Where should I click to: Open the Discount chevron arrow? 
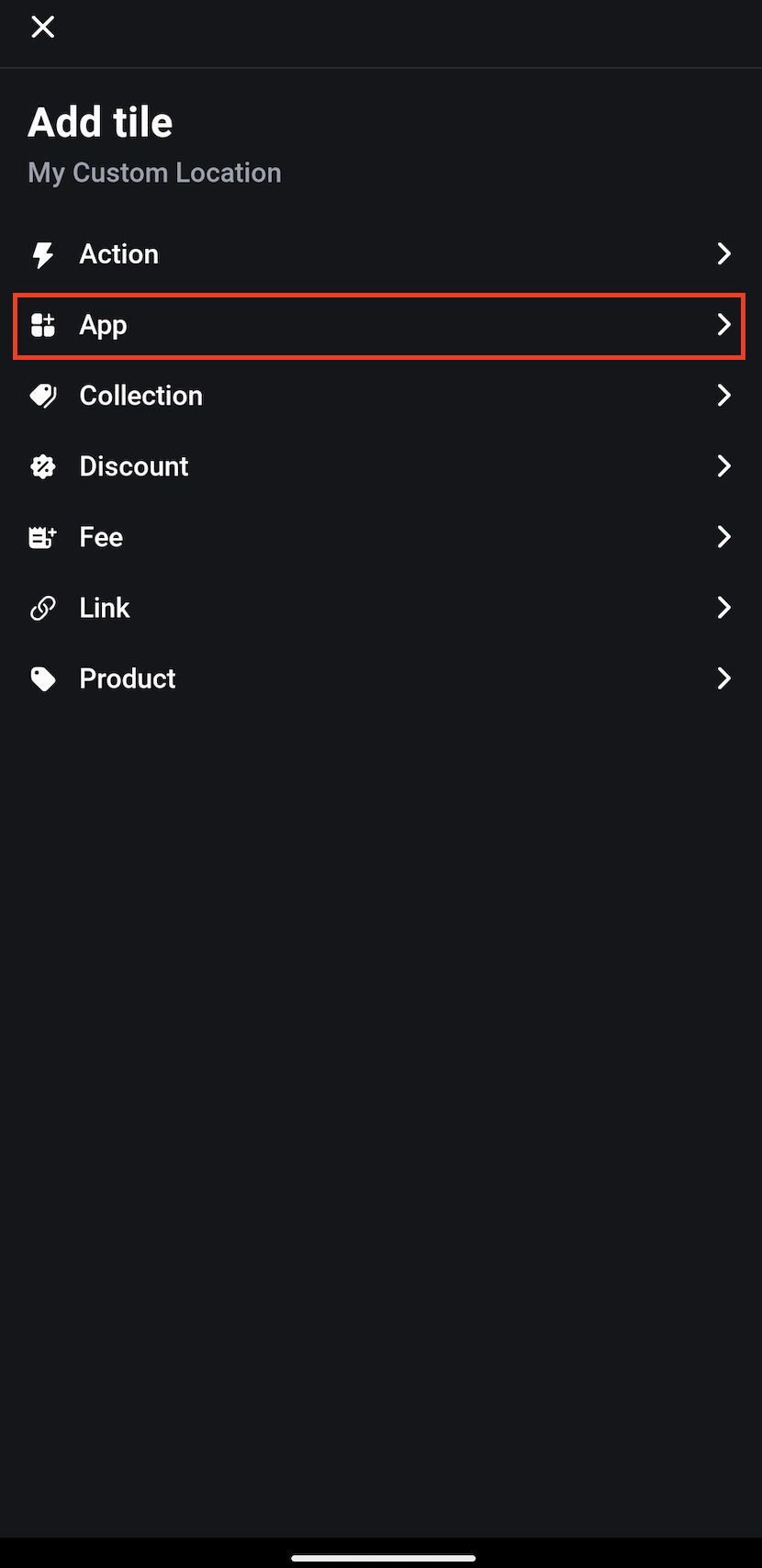pos(724,465)
